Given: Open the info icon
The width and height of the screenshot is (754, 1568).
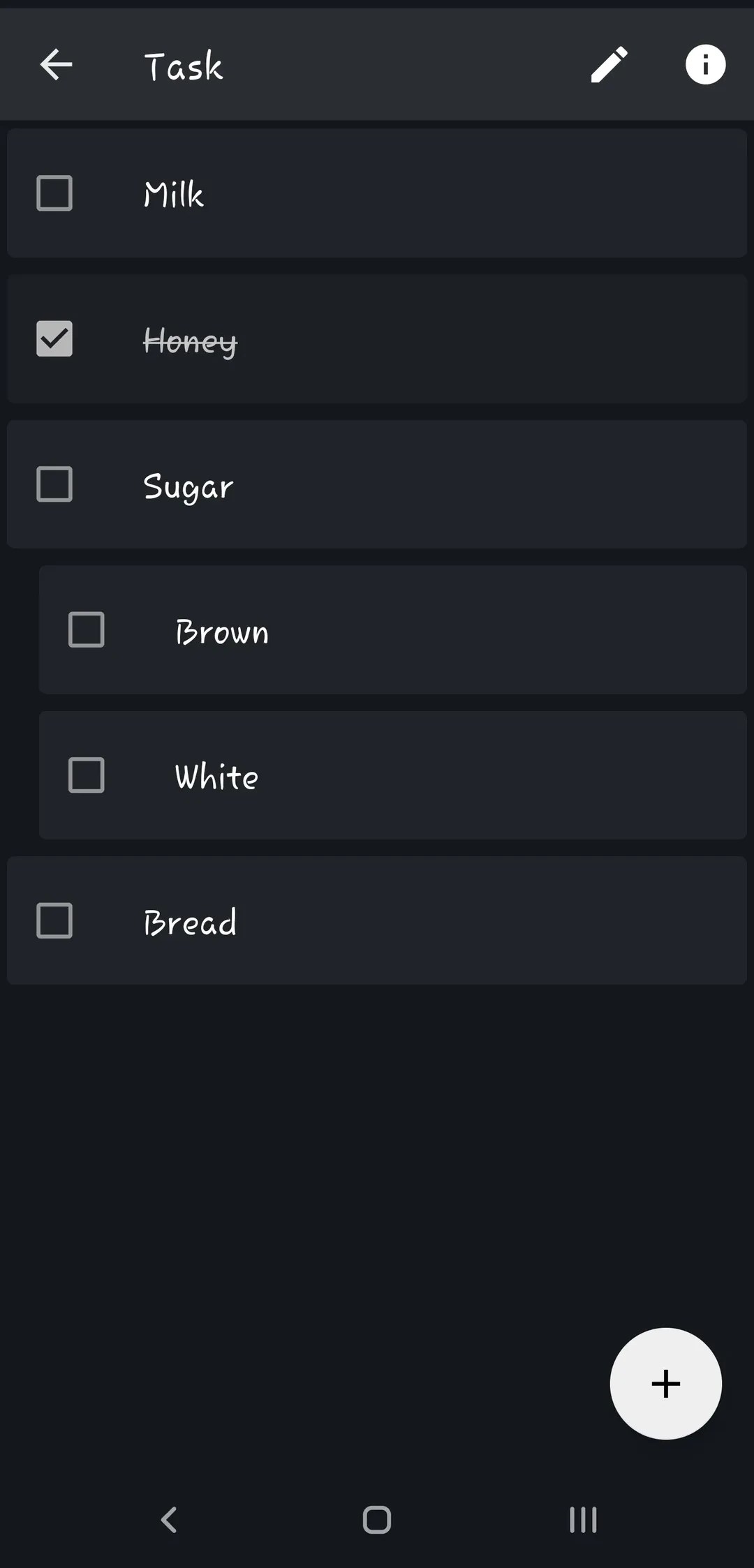Looking at the screenshot, I should click(x=705, y=65).
